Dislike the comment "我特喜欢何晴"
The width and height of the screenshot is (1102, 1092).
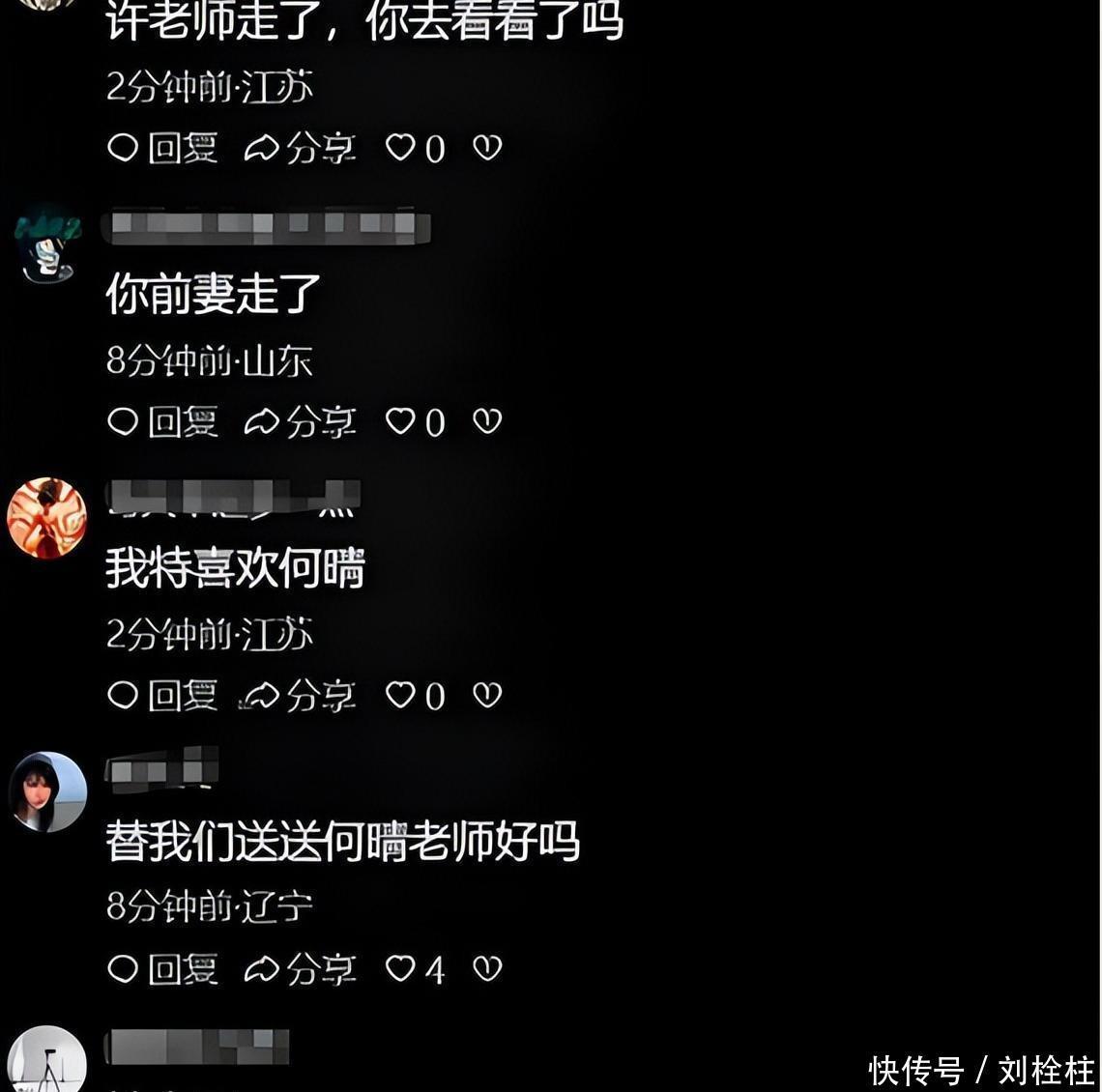coord(487,695)
